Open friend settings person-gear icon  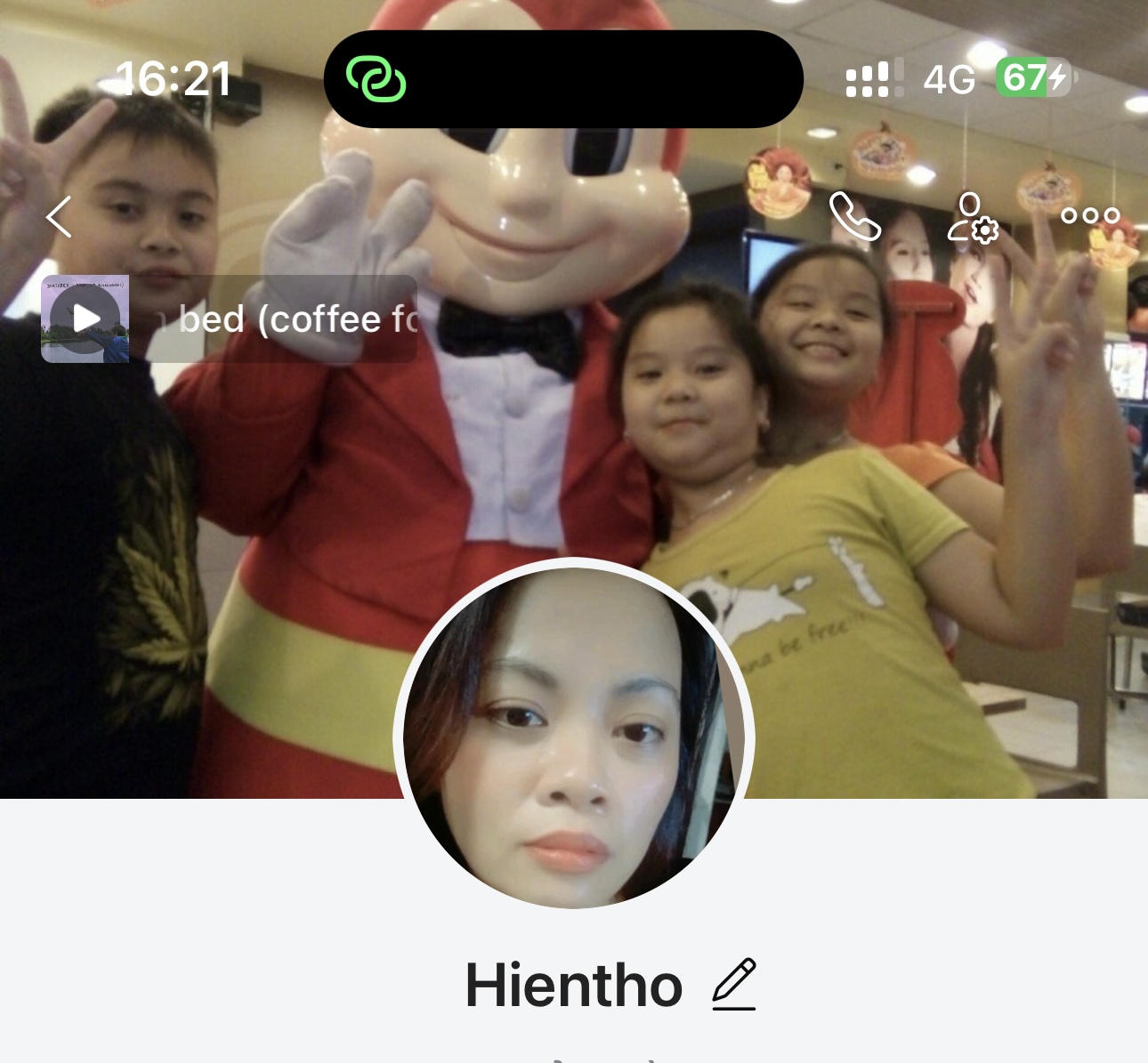tap(972, 217)
